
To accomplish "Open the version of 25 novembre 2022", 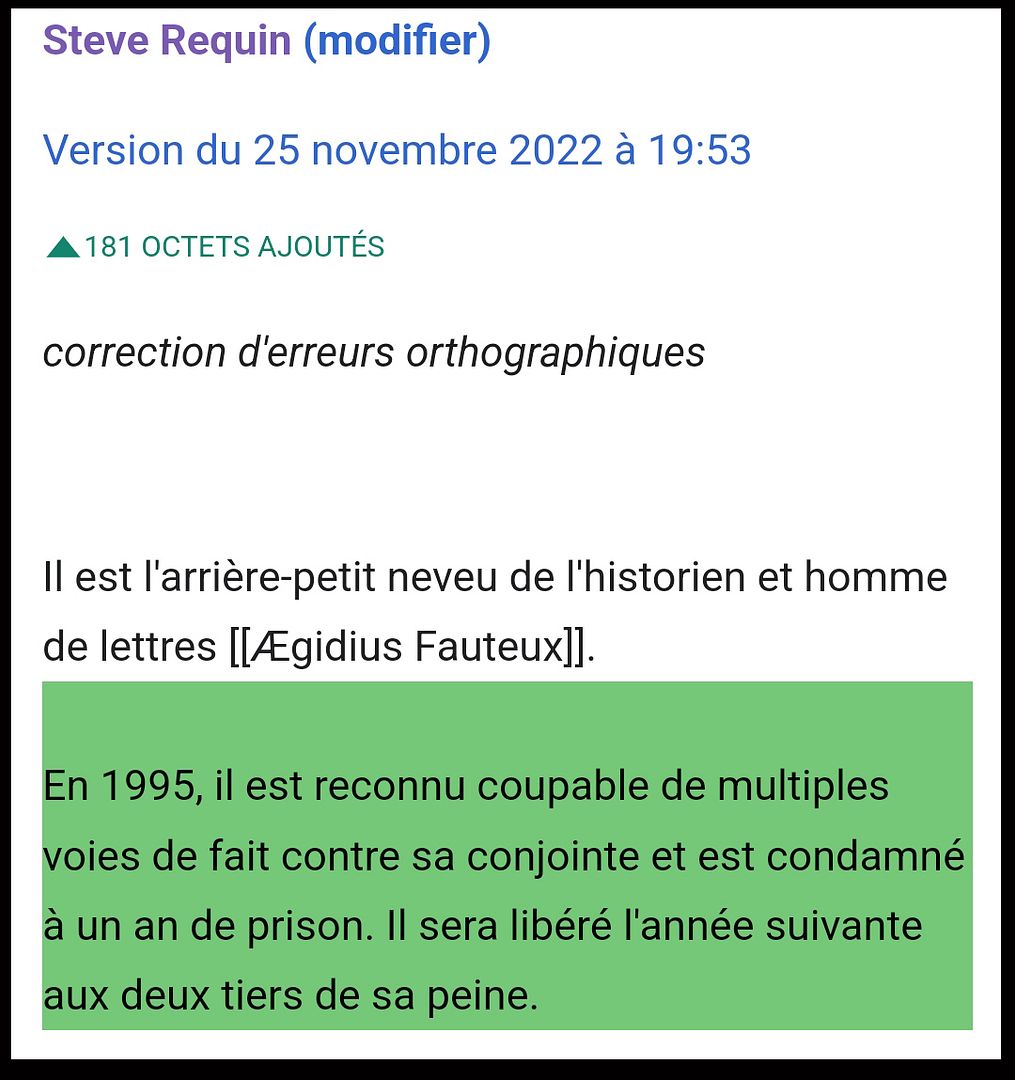I will pyautogui.click(x=396, y=150).
